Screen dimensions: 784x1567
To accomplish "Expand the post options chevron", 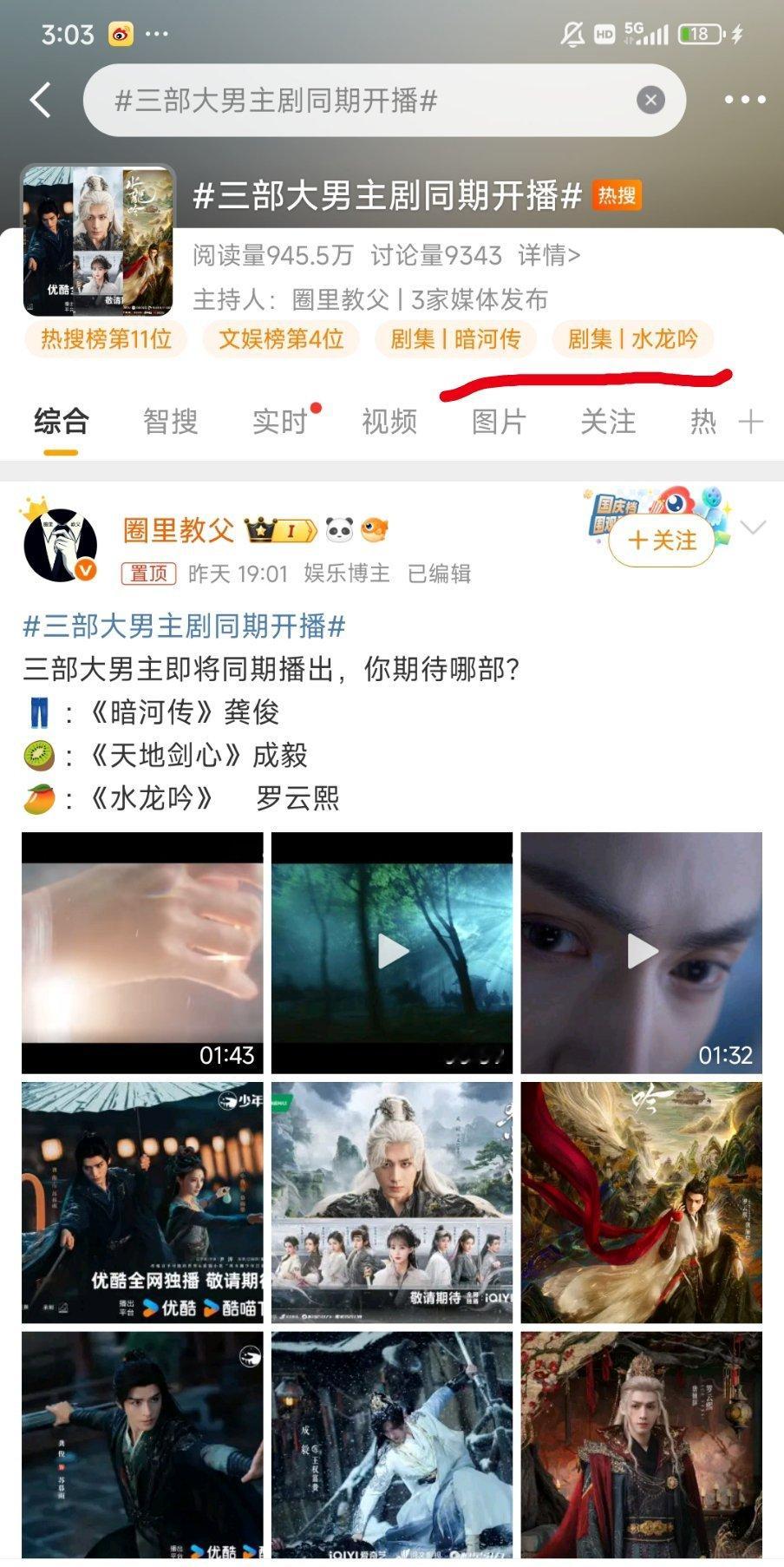I will pyautogui.click(x=753, y=528).
